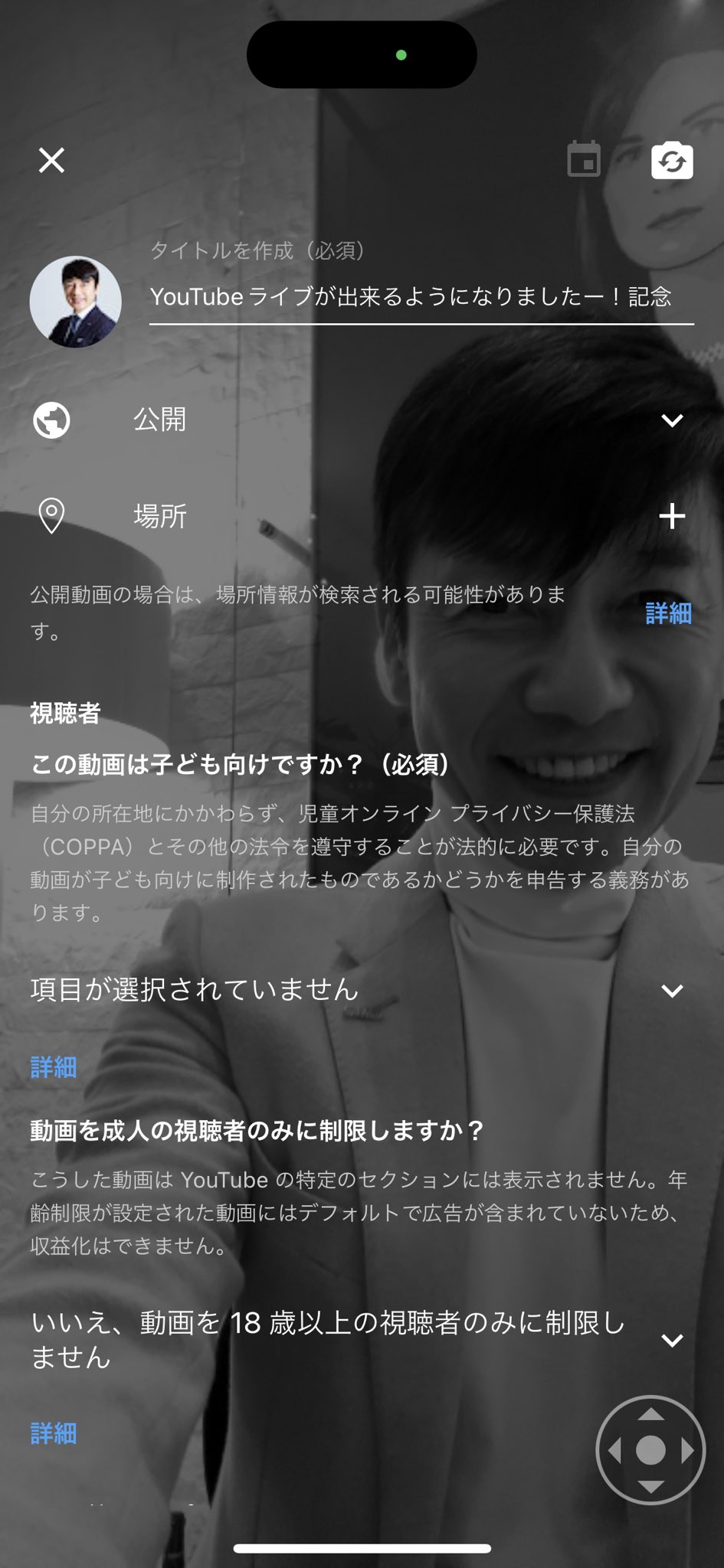This screenshot has width=724, height=1568.
Task: Open 詳細 link under the kids audience question
Action: point(54,1067)
